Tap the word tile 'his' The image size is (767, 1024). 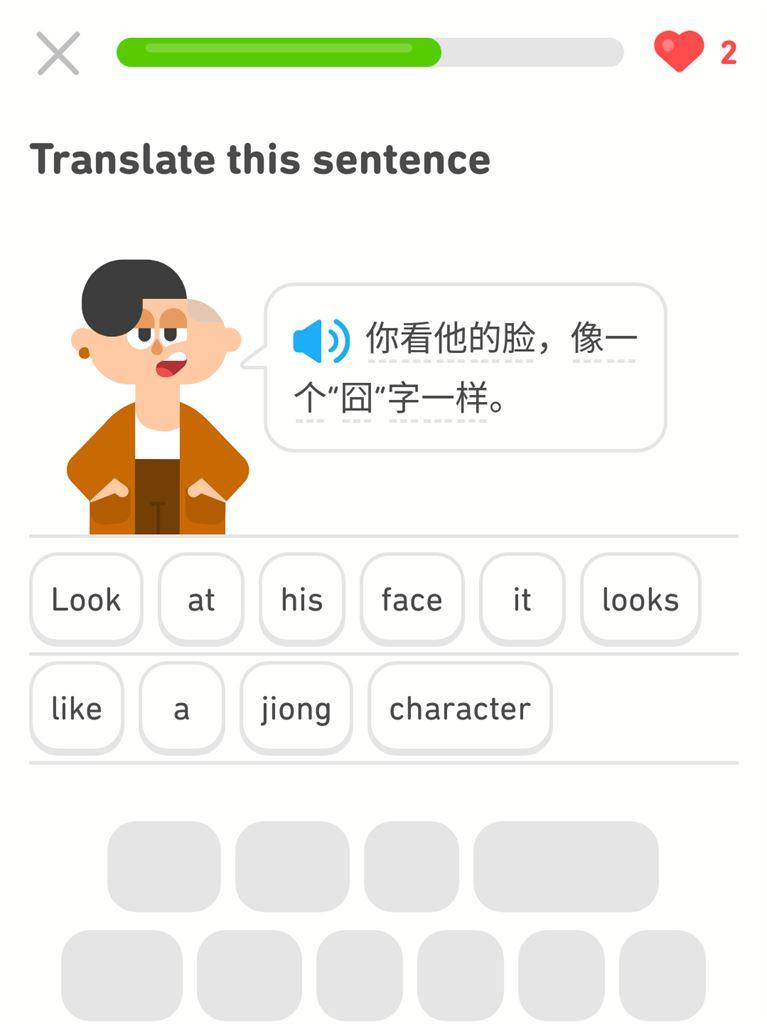click(302, 599)
